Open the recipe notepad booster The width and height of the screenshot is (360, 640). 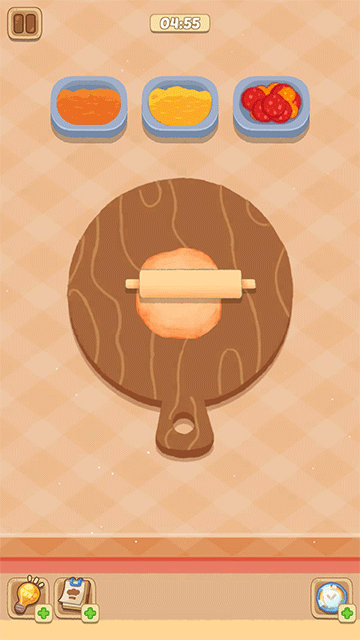[76, 598]
